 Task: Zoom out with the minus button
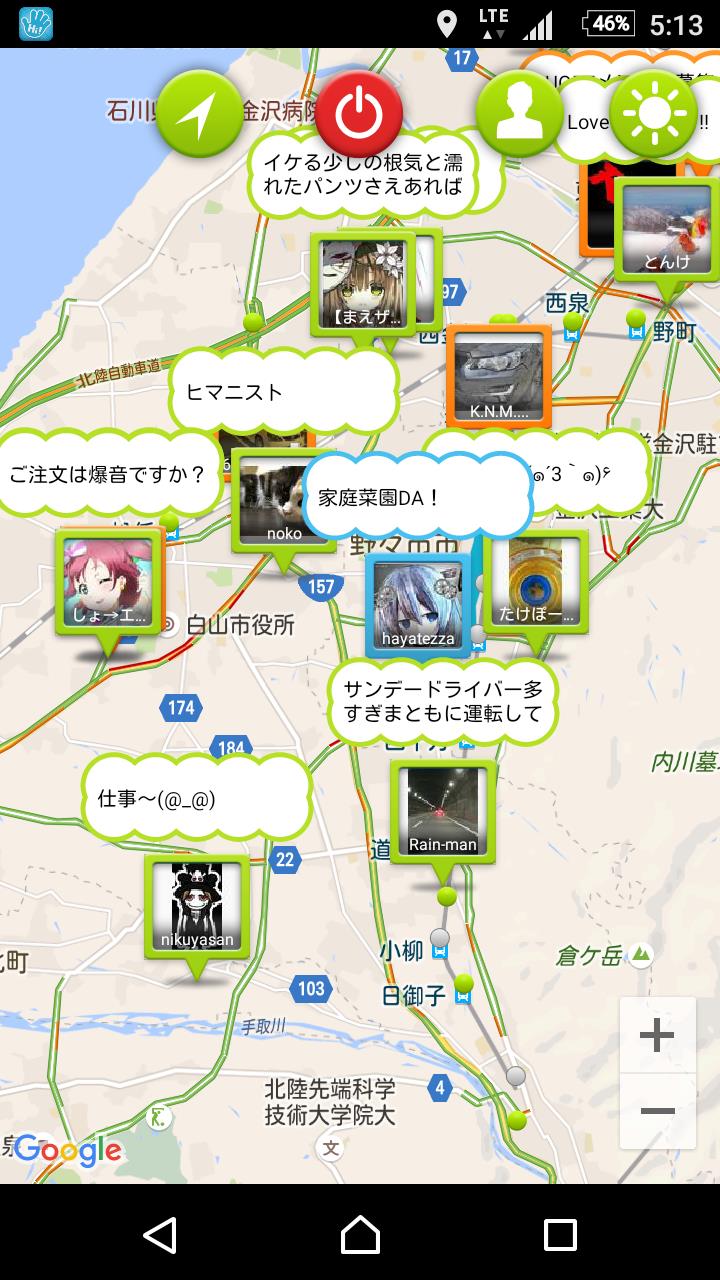657,1111
